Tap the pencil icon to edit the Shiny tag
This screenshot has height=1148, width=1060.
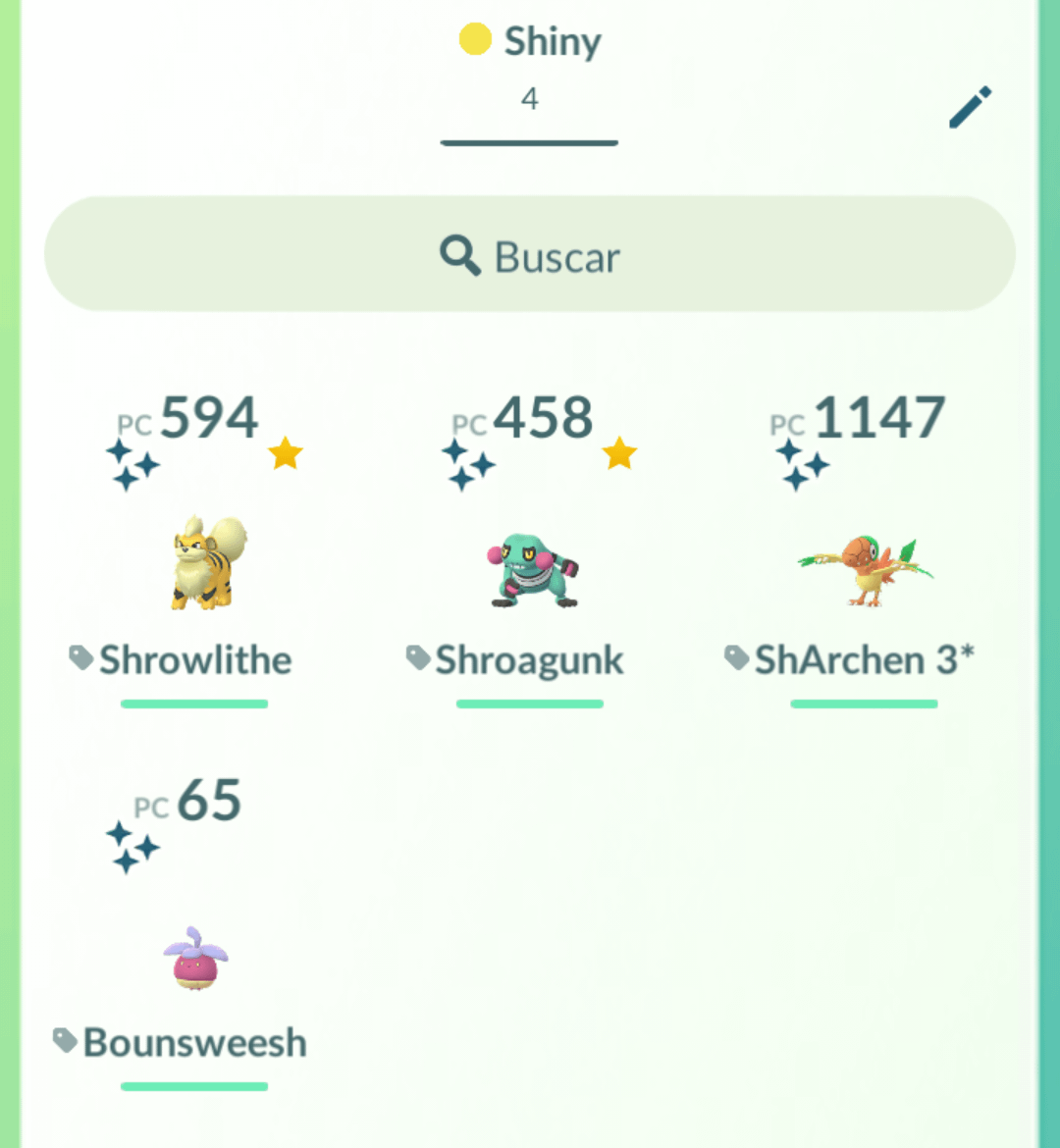pyautogui.click(x=970, y=108)
